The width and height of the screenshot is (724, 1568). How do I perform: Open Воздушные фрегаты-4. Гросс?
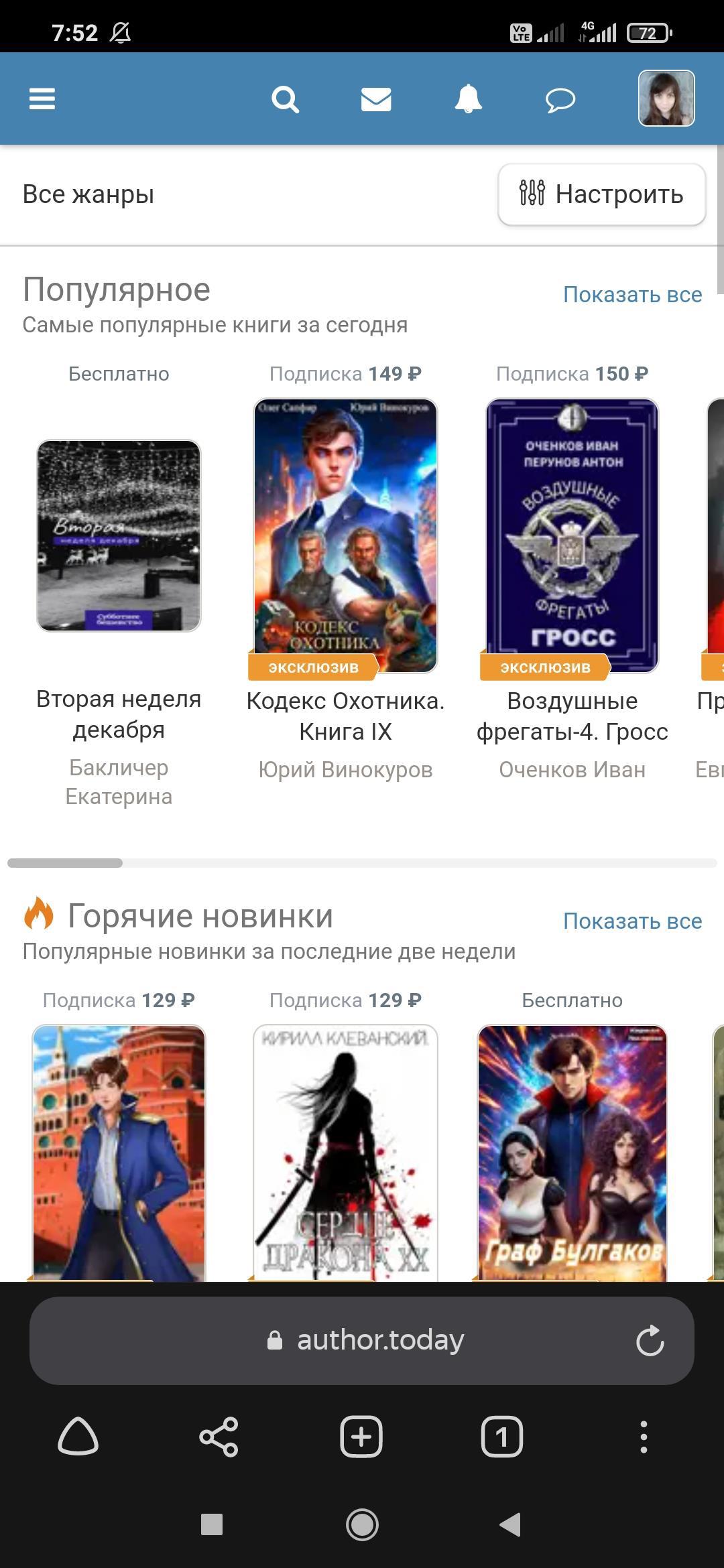point(572,535)
